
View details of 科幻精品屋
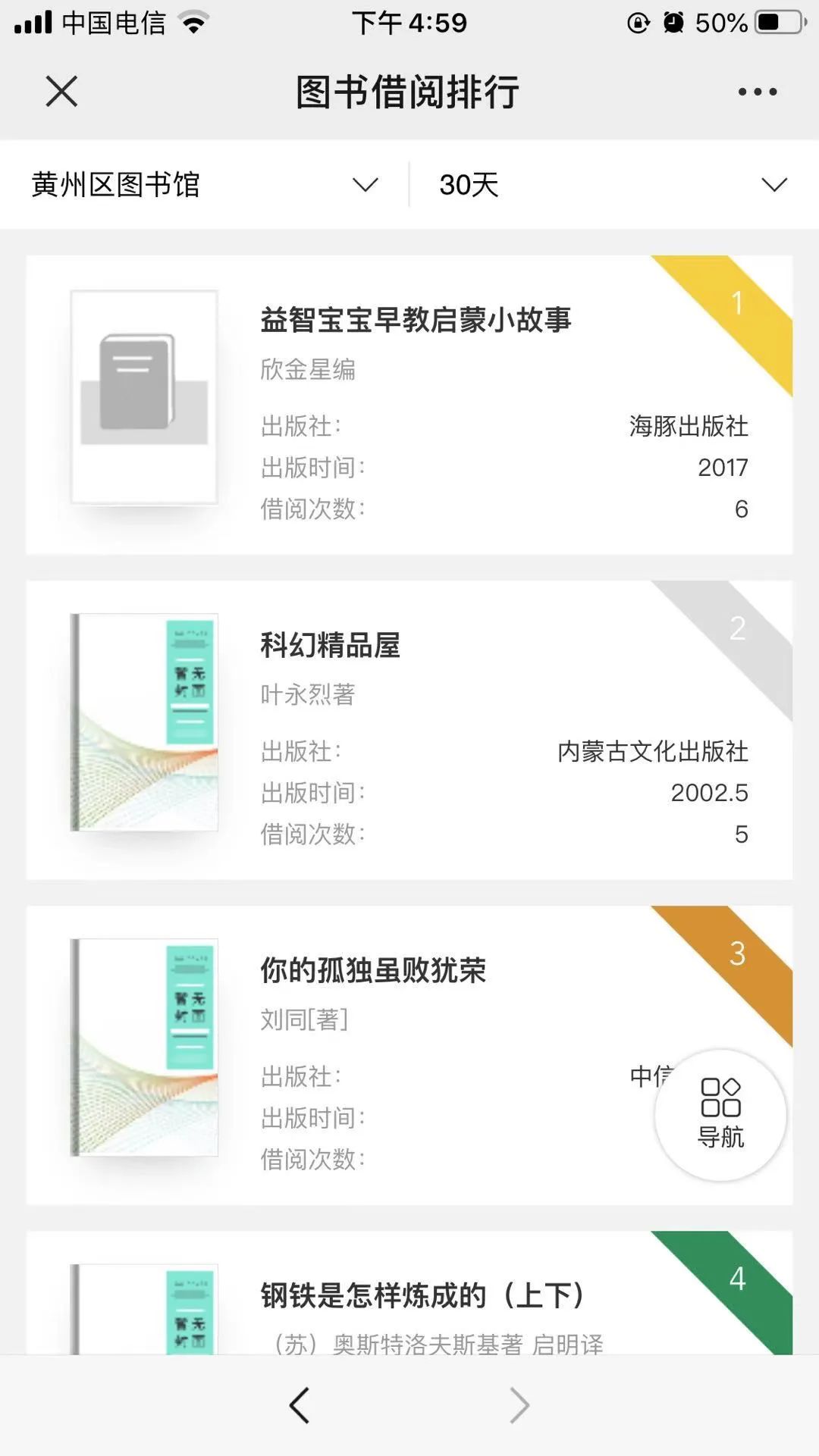pyautogui.click(x=331, y=645)
